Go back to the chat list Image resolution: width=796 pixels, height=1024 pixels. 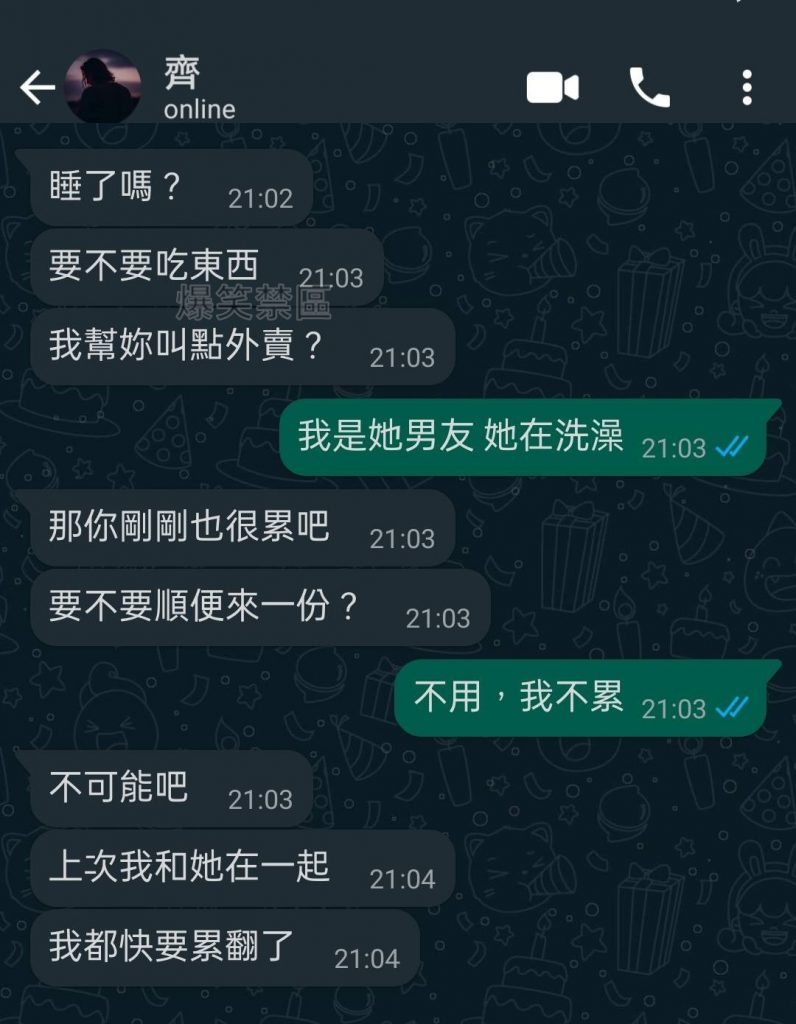click(36, 89)
